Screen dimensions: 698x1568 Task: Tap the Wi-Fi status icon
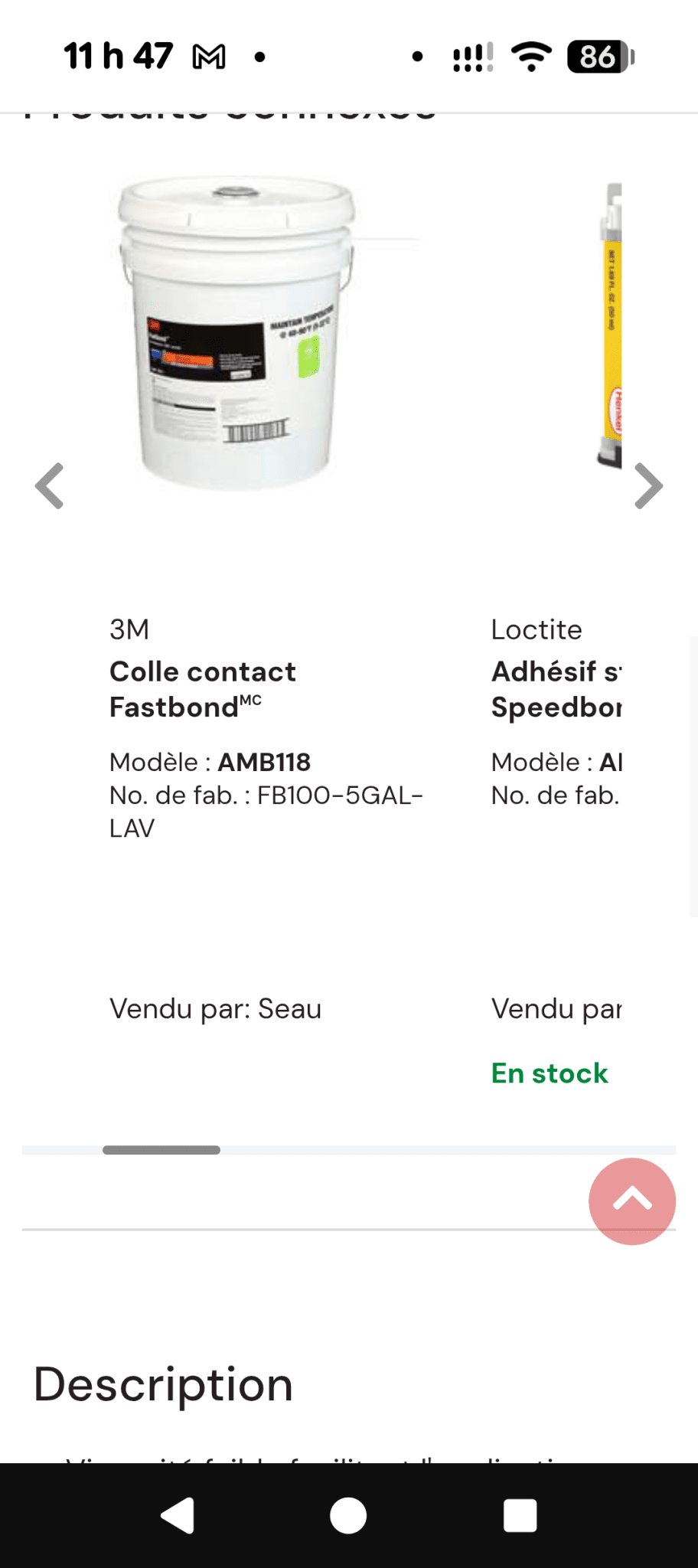pos(531,55)
